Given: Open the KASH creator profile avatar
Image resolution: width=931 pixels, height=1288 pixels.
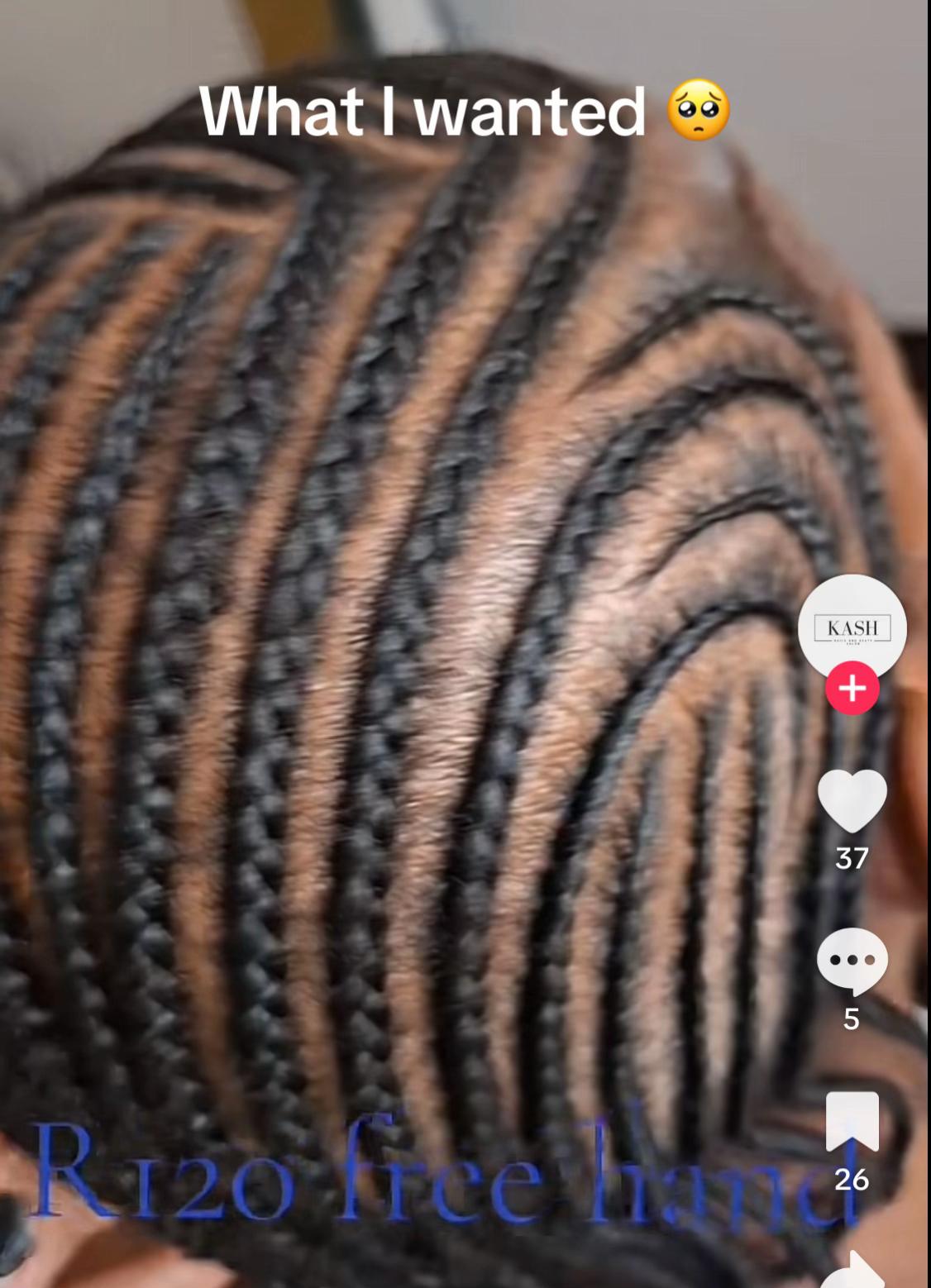Looking at the screenshot, I should [852, 627].
